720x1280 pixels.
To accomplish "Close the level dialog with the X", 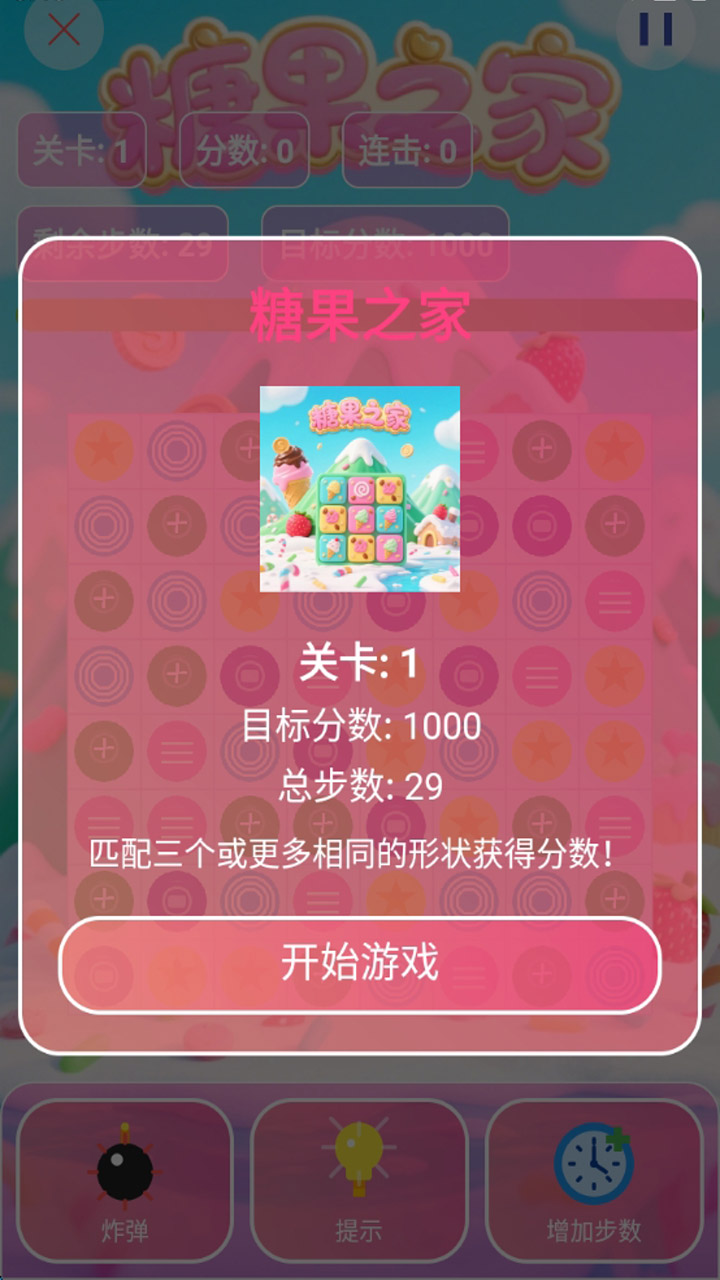I will click(62, 29).
